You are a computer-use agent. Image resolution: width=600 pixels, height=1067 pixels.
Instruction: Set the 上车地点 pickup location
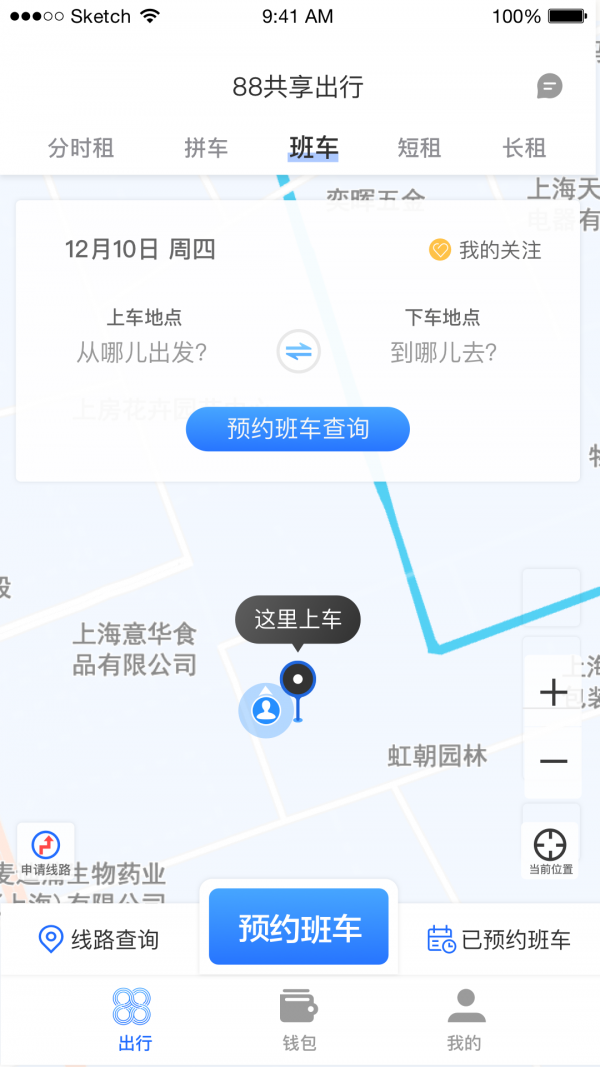[142, 352]
